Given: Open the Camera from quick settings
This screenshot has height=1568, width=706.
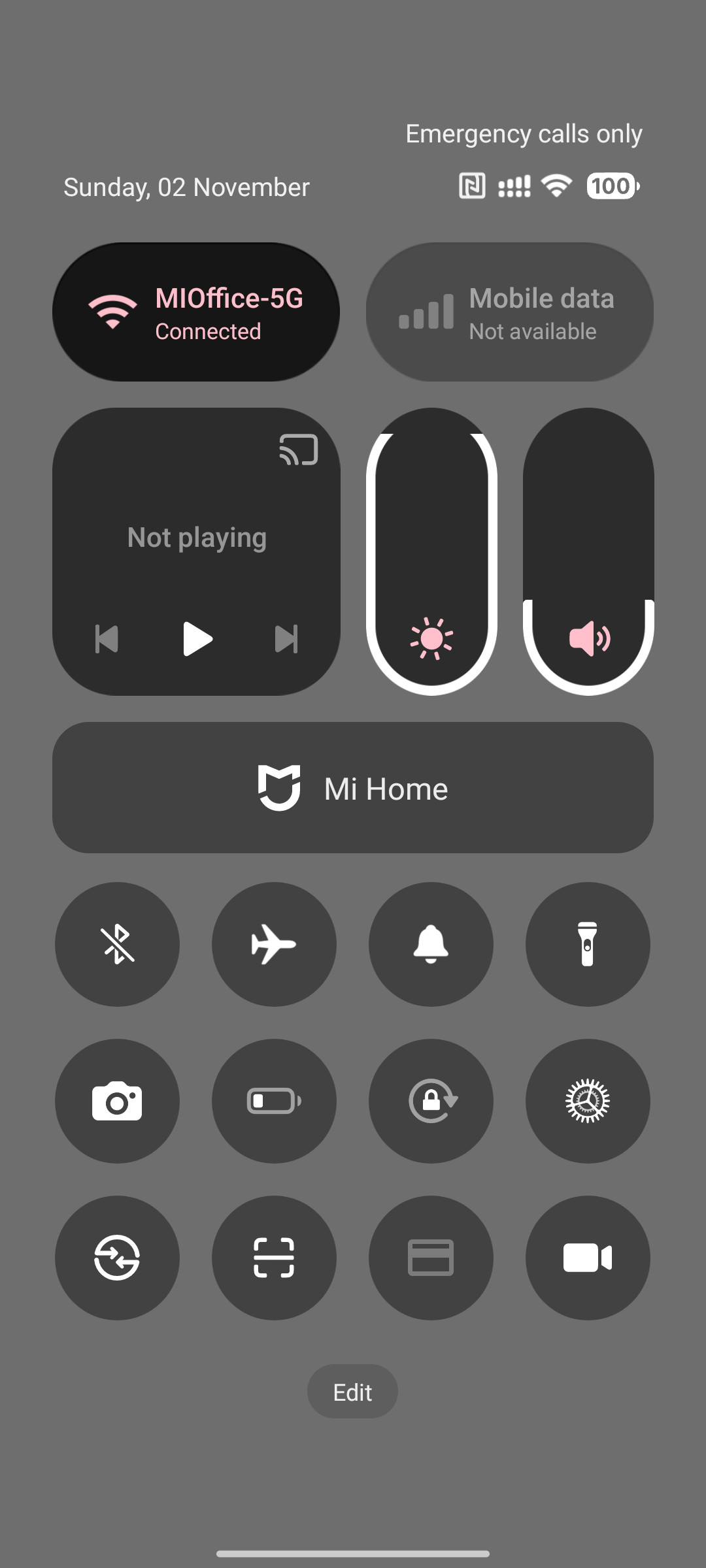Looking at the screenshot, I should click(x=118, y=1101).
